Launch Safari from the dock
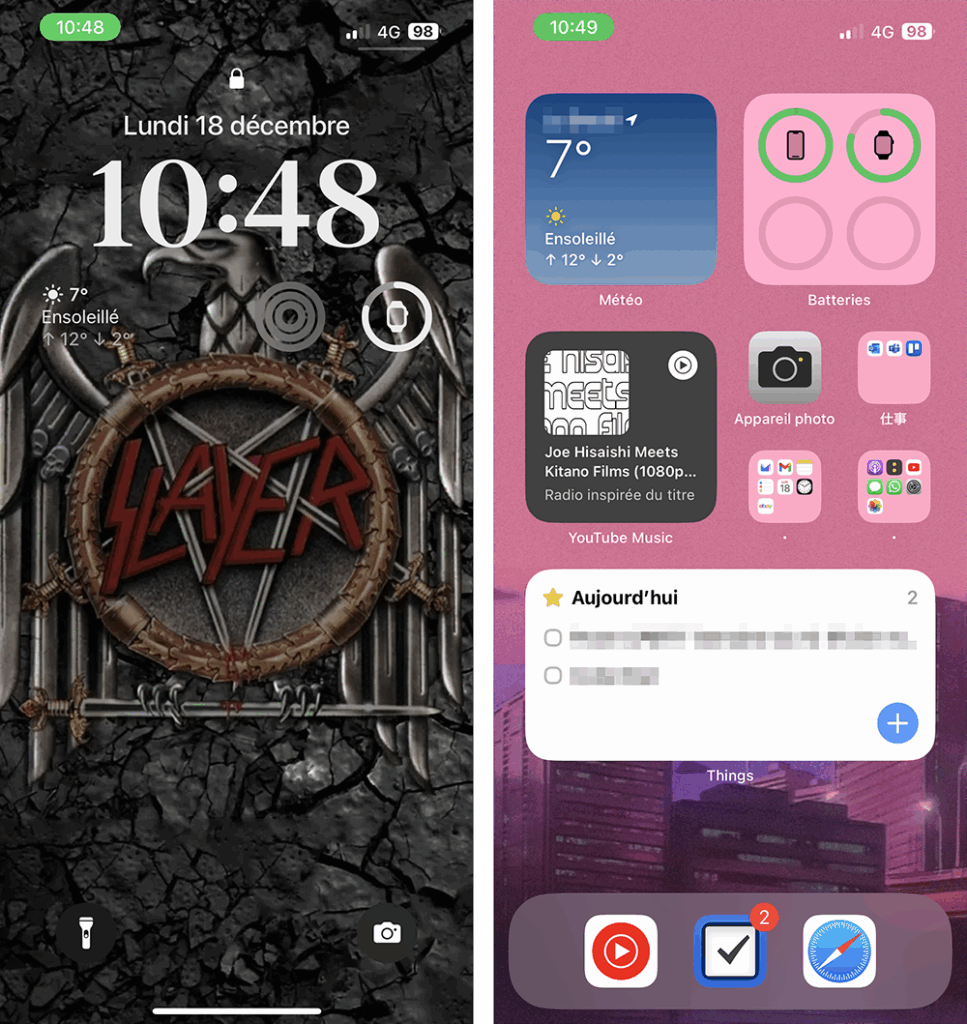967x1024 pixels. pos(838,951)
